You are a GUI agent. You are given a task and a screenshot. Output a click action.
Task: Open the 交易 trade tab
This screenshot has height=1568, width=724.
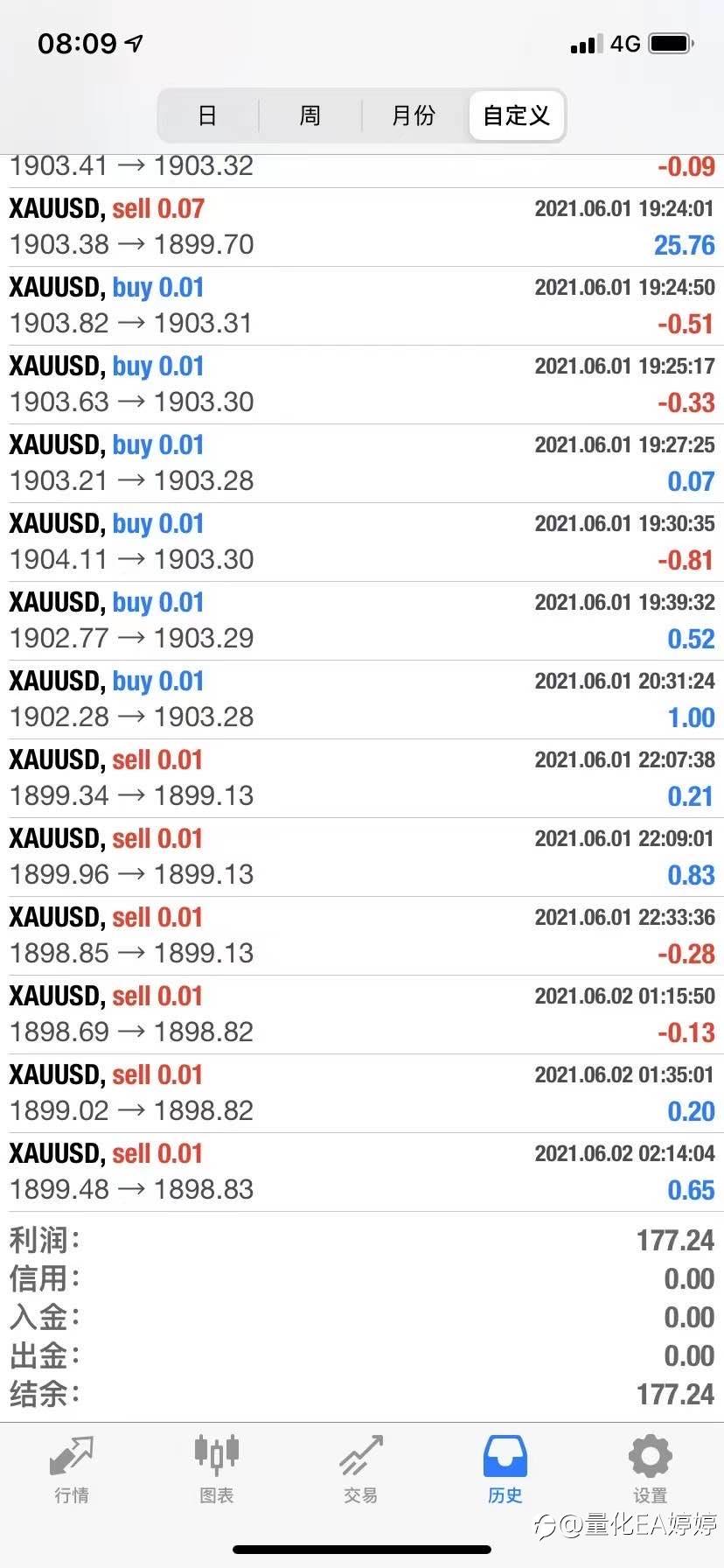click(360, 1468)
